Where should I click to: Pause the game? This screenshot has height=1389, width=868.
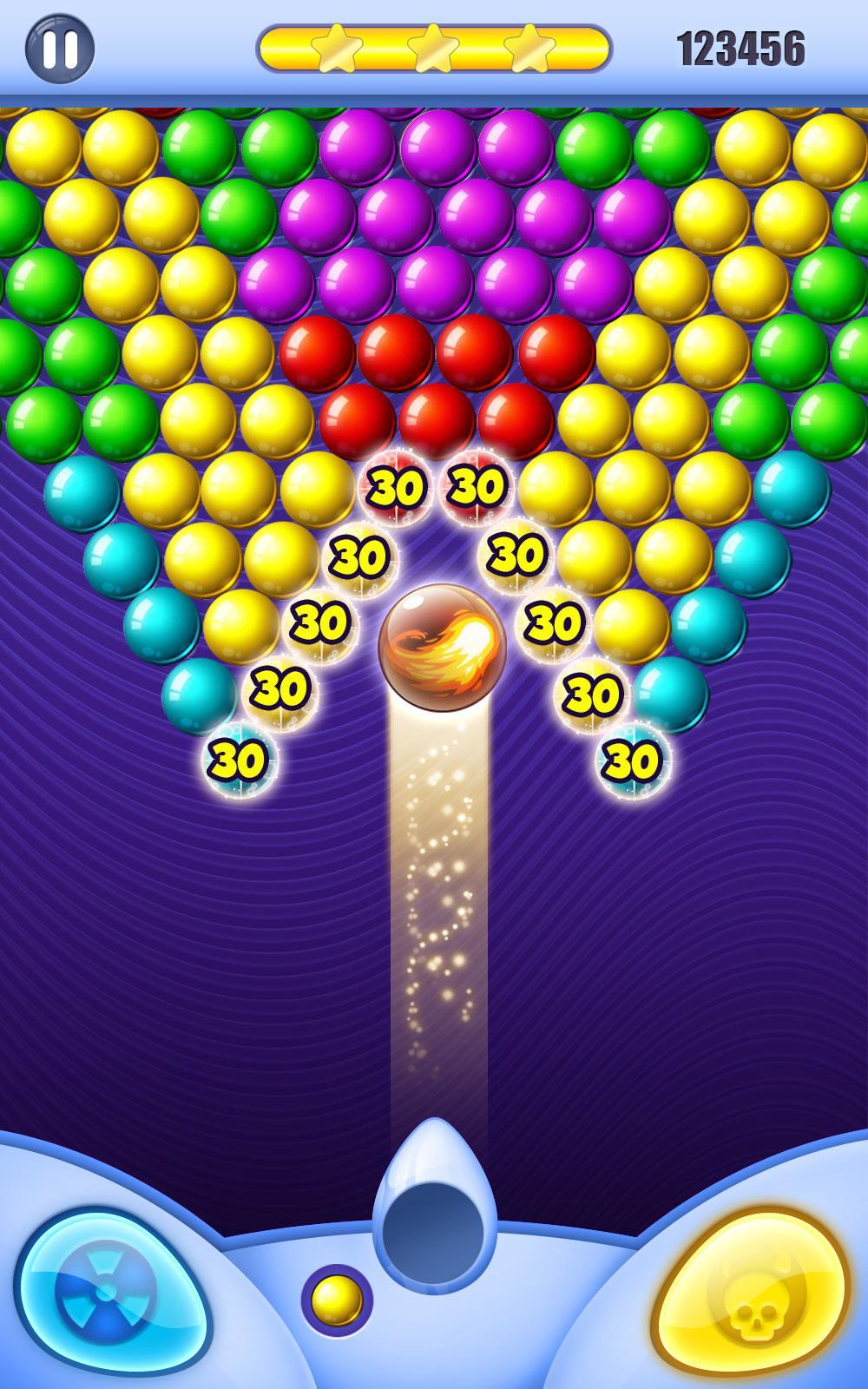pos(59,48)
